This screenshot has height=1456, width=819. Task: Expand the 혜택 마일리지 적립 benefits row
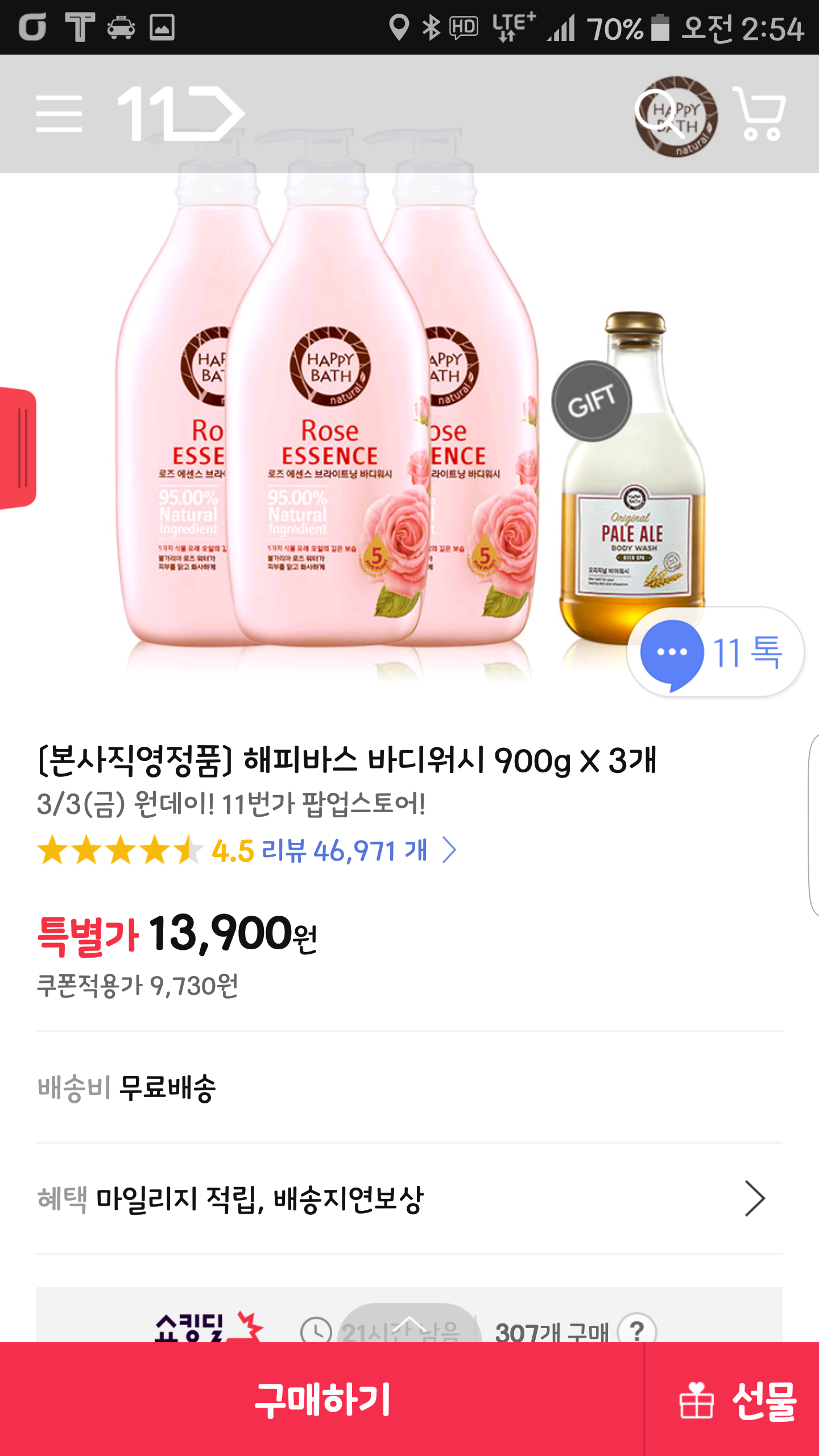tap(409, 1198)
